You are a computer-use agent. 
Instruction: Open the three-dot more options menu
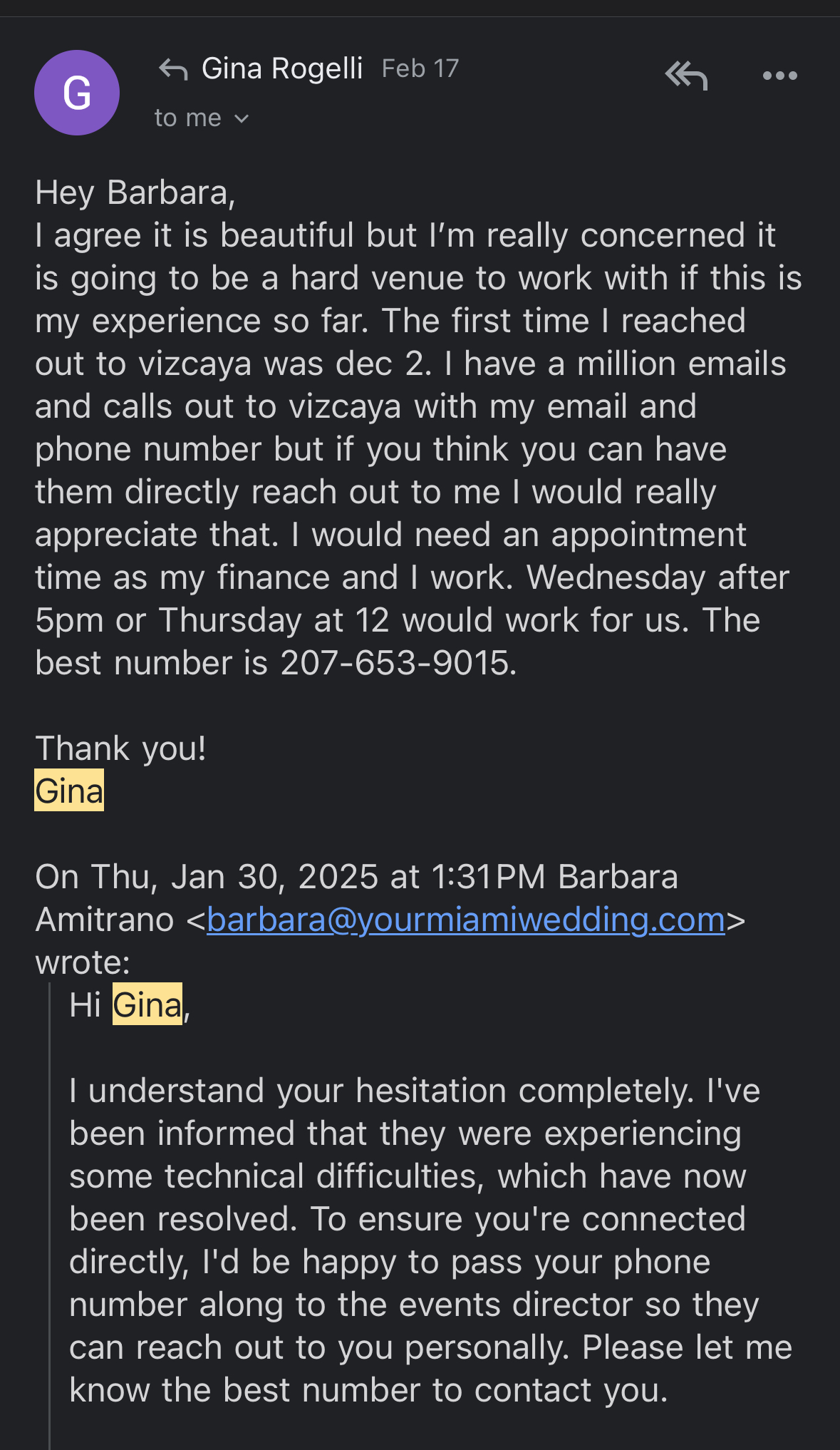coord(779,76)
